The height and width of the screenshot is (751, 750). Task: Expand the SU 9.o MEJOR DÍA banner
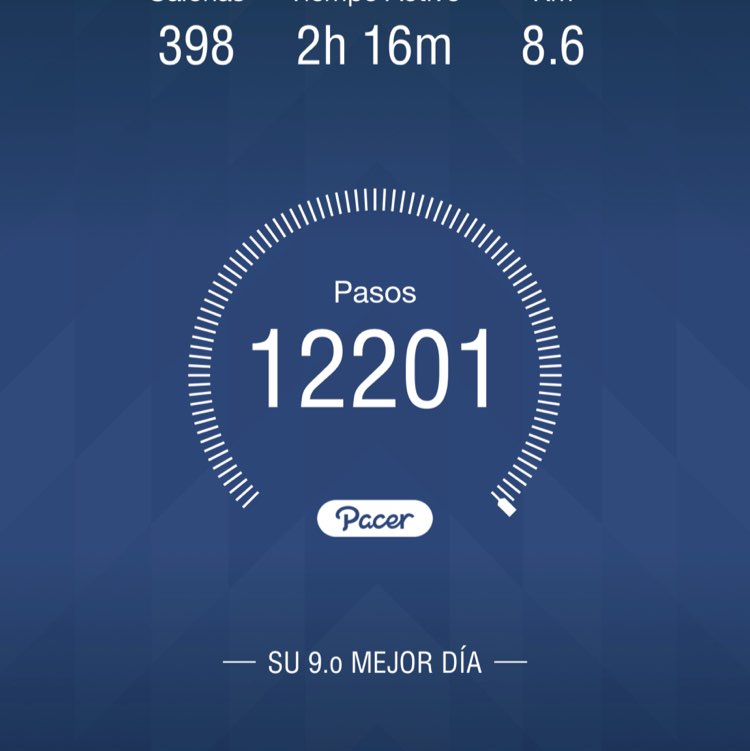(x=375, y=660)
